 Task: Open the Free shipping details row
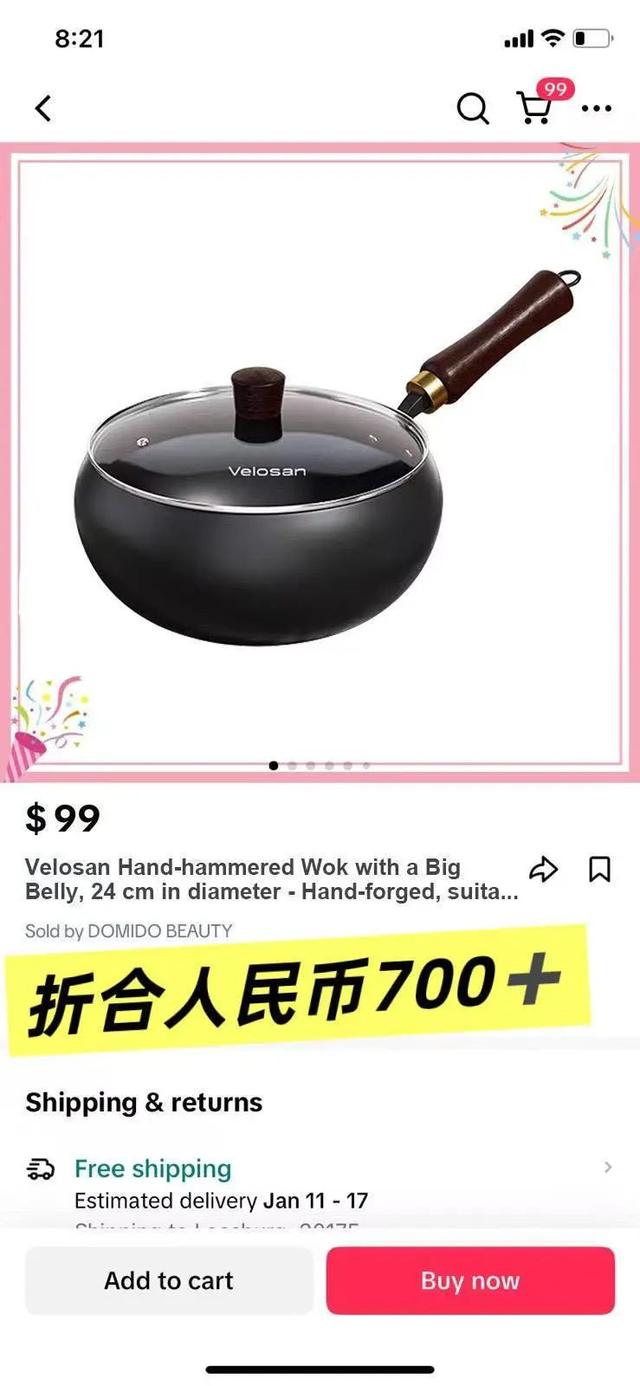coord(320,1168)
